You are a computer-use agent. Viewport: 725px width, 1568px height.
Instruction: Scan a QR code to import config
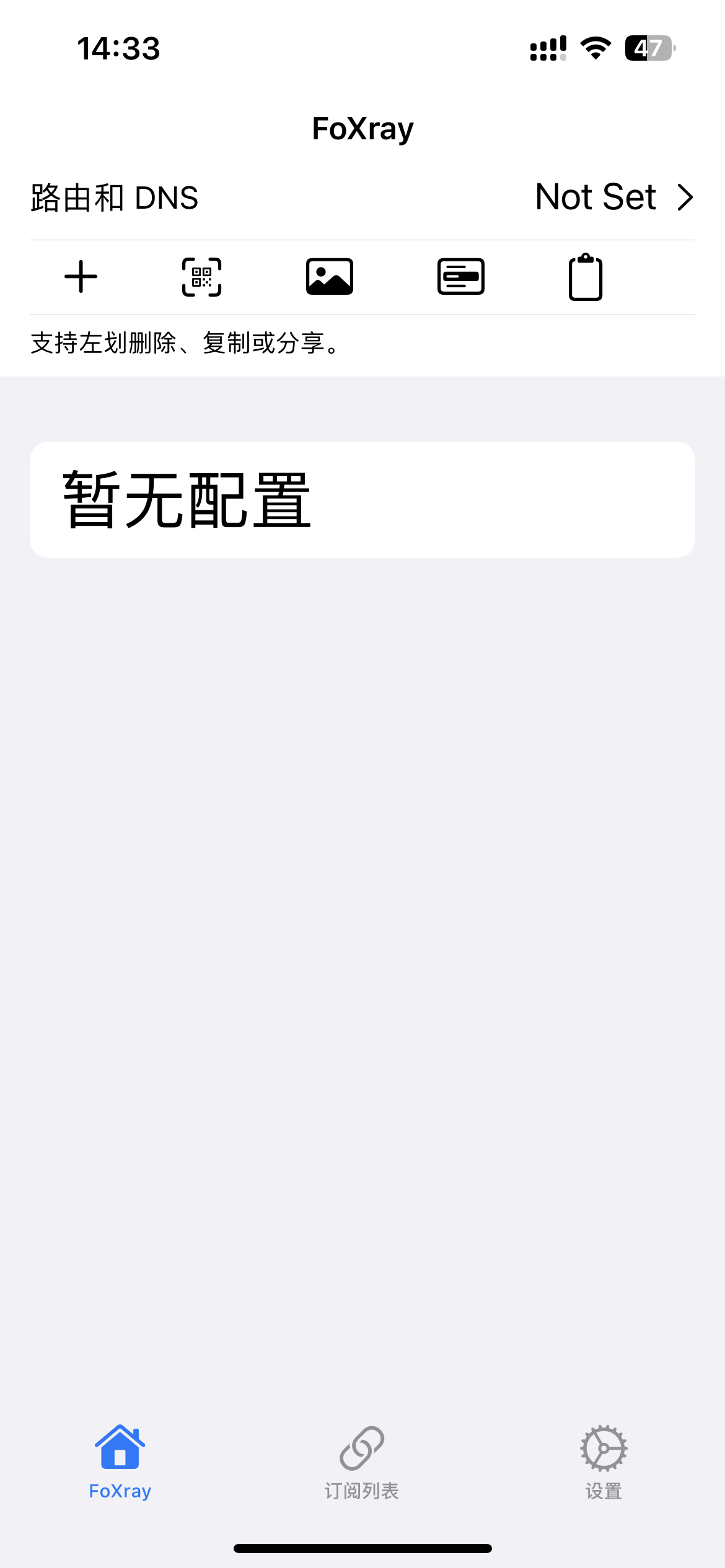click(x=201, y=277)
